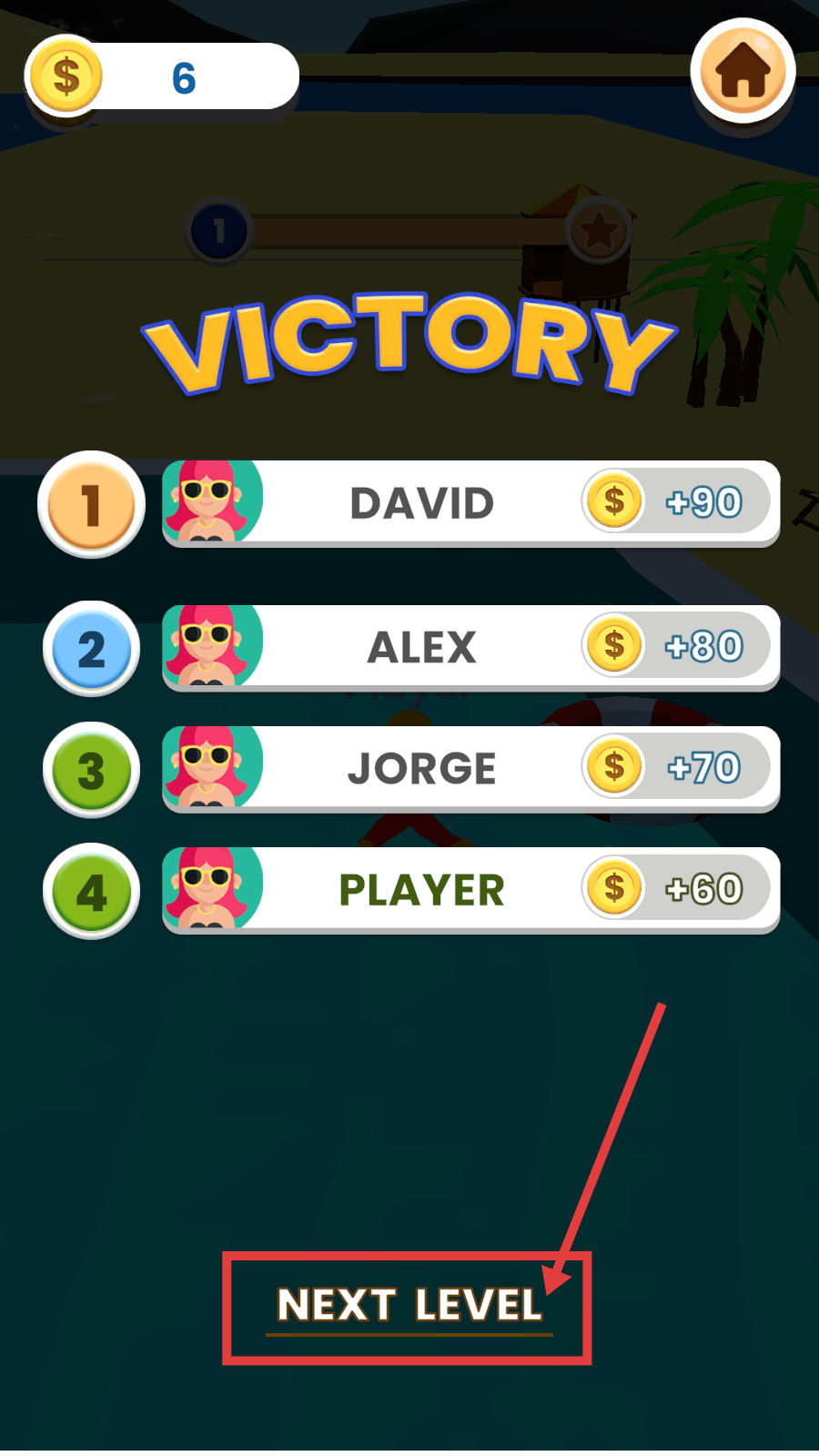
Task: Go to the home screen via house icon
Action: pos(743,72)
